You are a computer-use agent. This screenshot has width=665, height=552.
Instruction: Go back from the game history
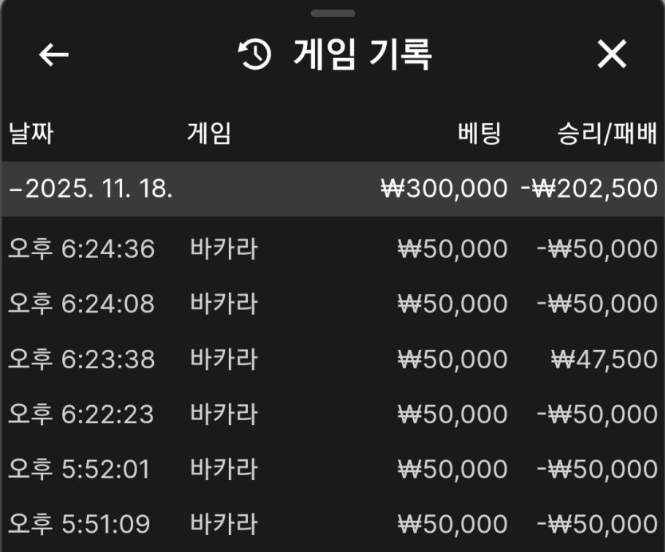point(54,55)
